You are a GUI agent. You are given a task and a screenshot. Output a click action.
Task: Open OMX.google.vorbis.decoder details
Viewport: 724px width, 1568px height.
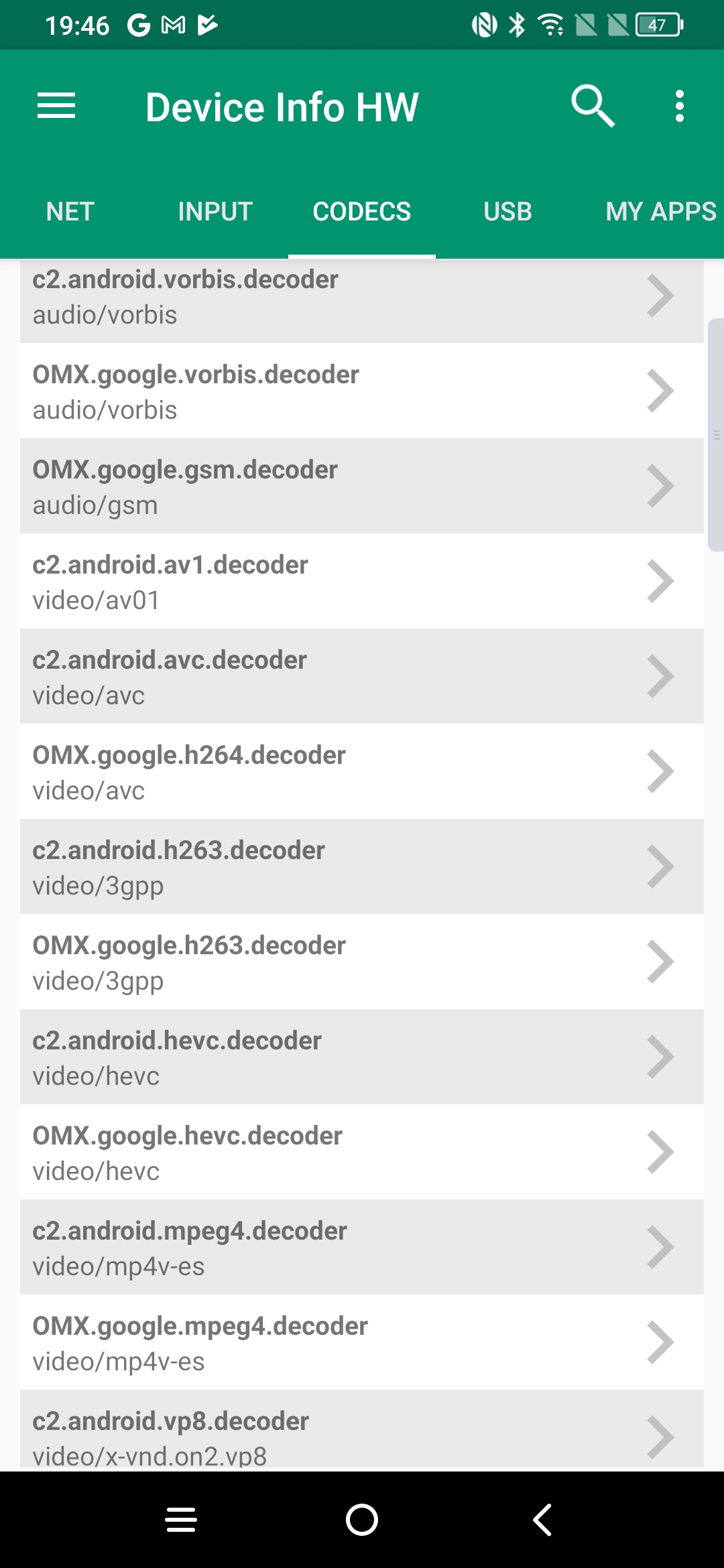(362, 391)
